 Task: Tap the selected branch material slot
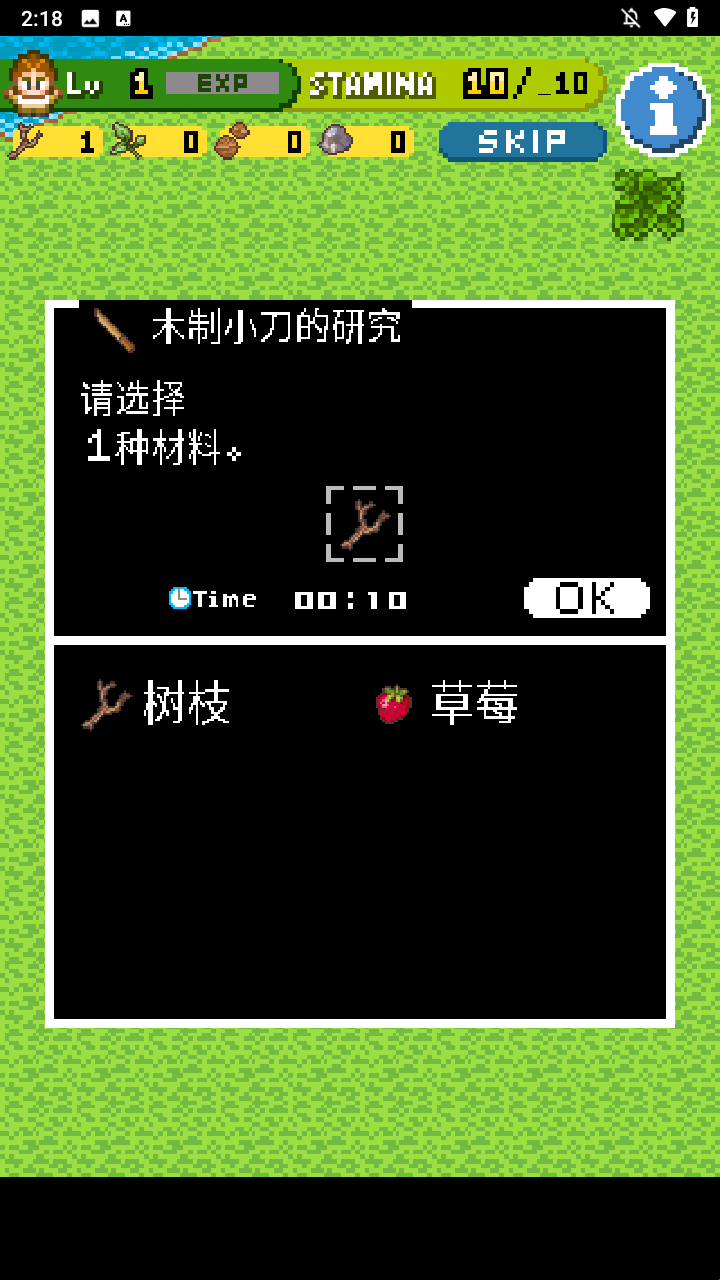[364, 524]
